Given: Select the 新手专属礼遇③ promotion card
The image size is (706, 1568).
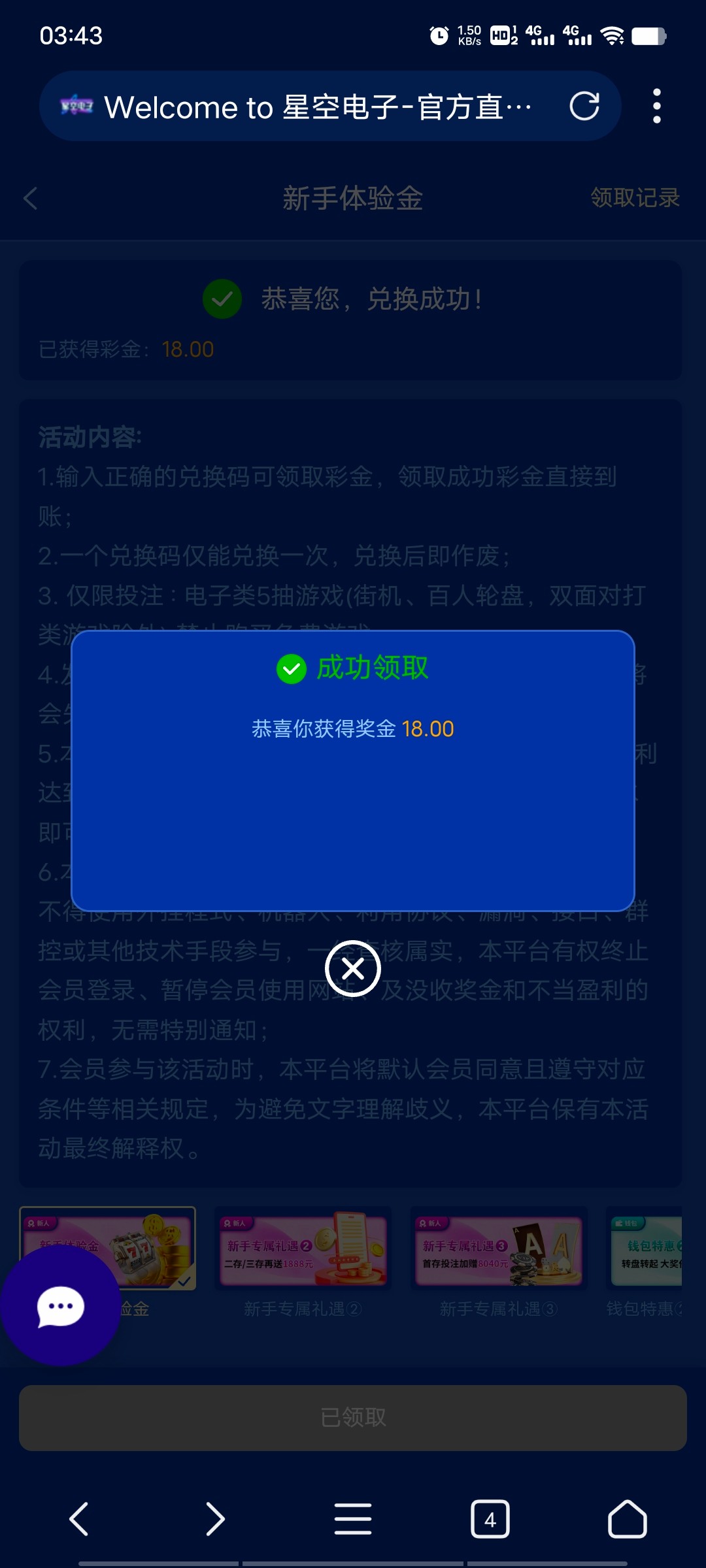Looking at the screenshot, I should click(x=499, y=1248).
